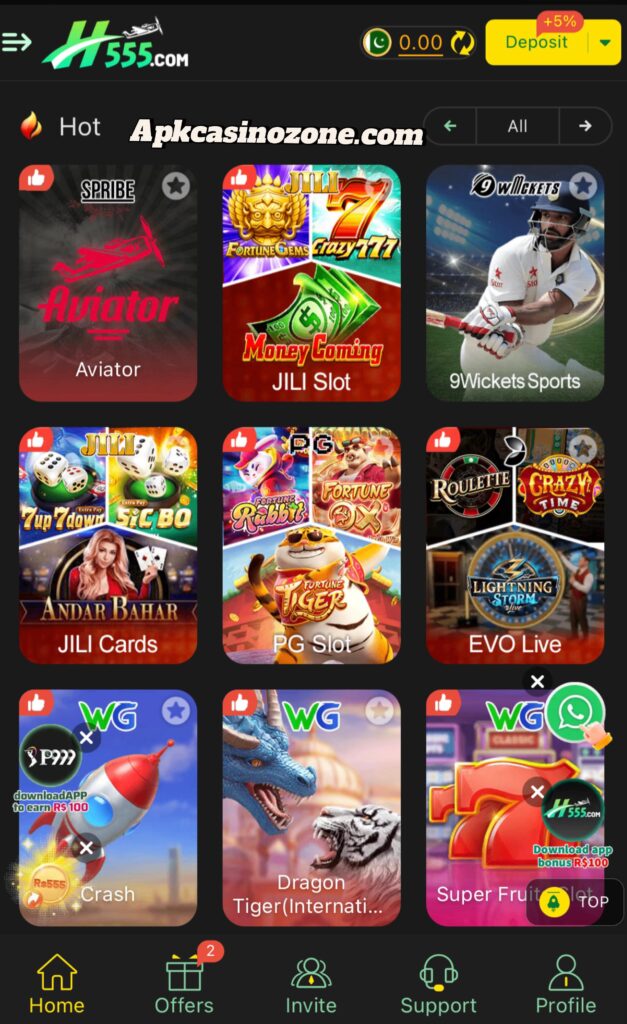Open the JILI Slot tile
627x1024 pixels.
311,290
